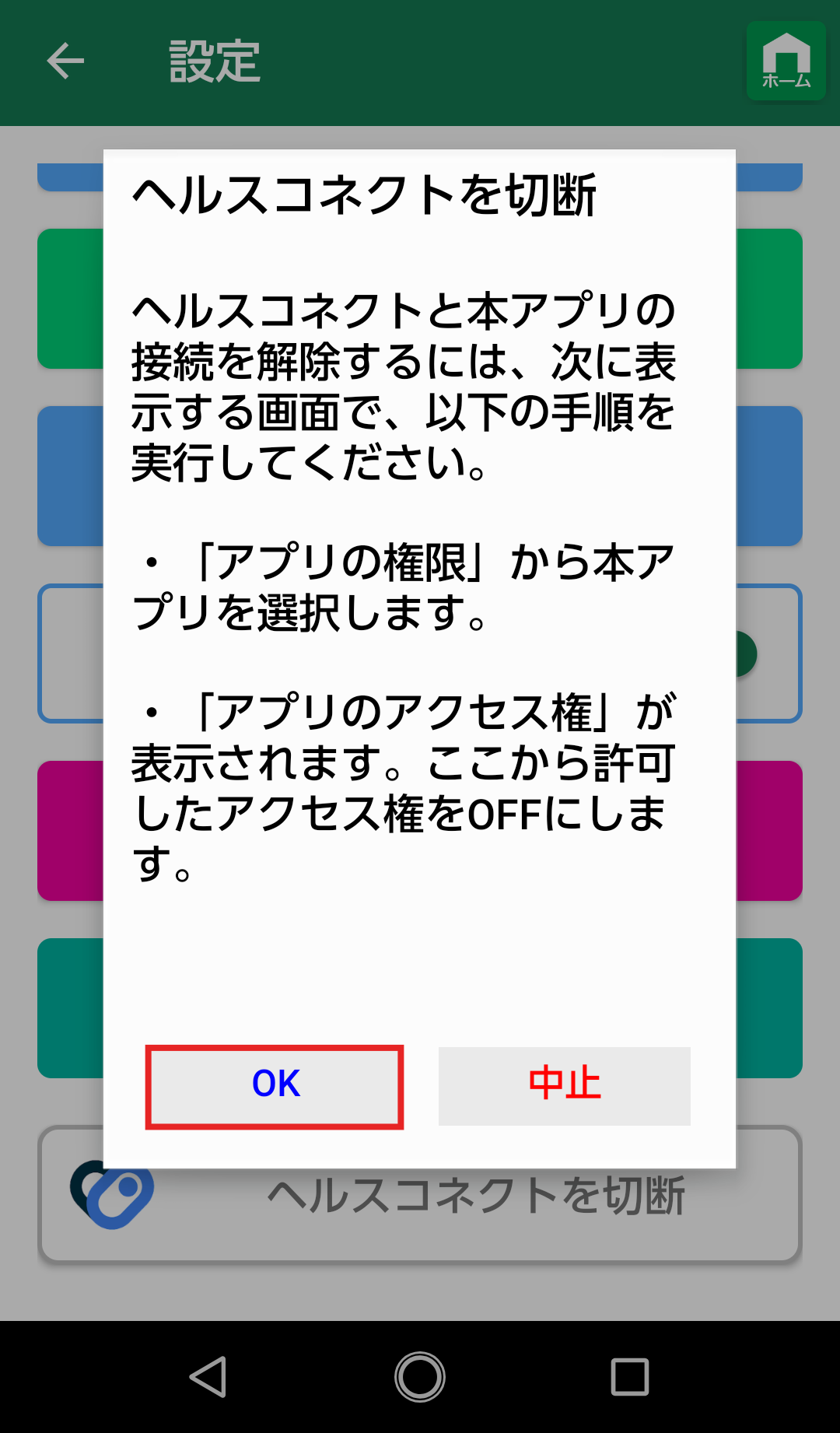Confirm with the OK button

275,1086
